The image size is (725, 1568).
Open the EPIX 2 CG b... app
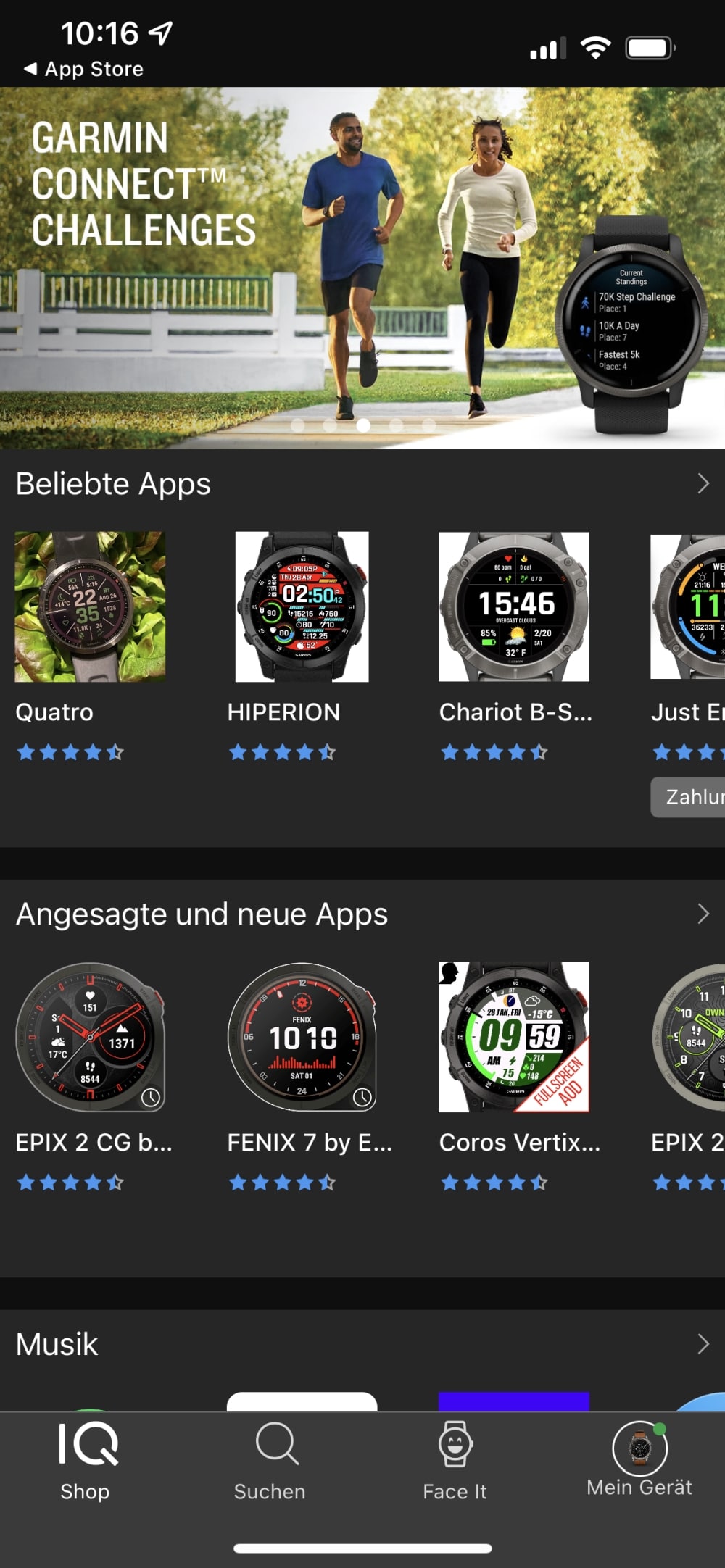[90, 1037]
